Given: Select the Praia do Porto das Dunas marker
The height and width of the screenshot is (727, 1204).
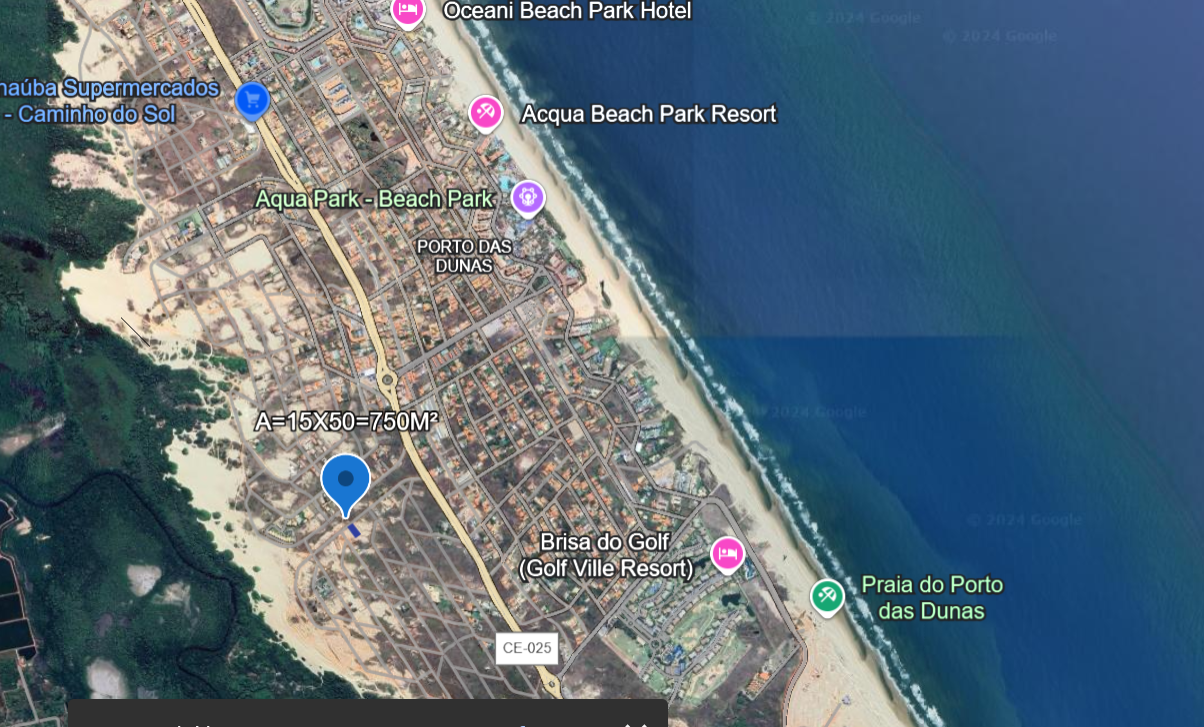Looking at the screenshot, I should click(826, 597).
